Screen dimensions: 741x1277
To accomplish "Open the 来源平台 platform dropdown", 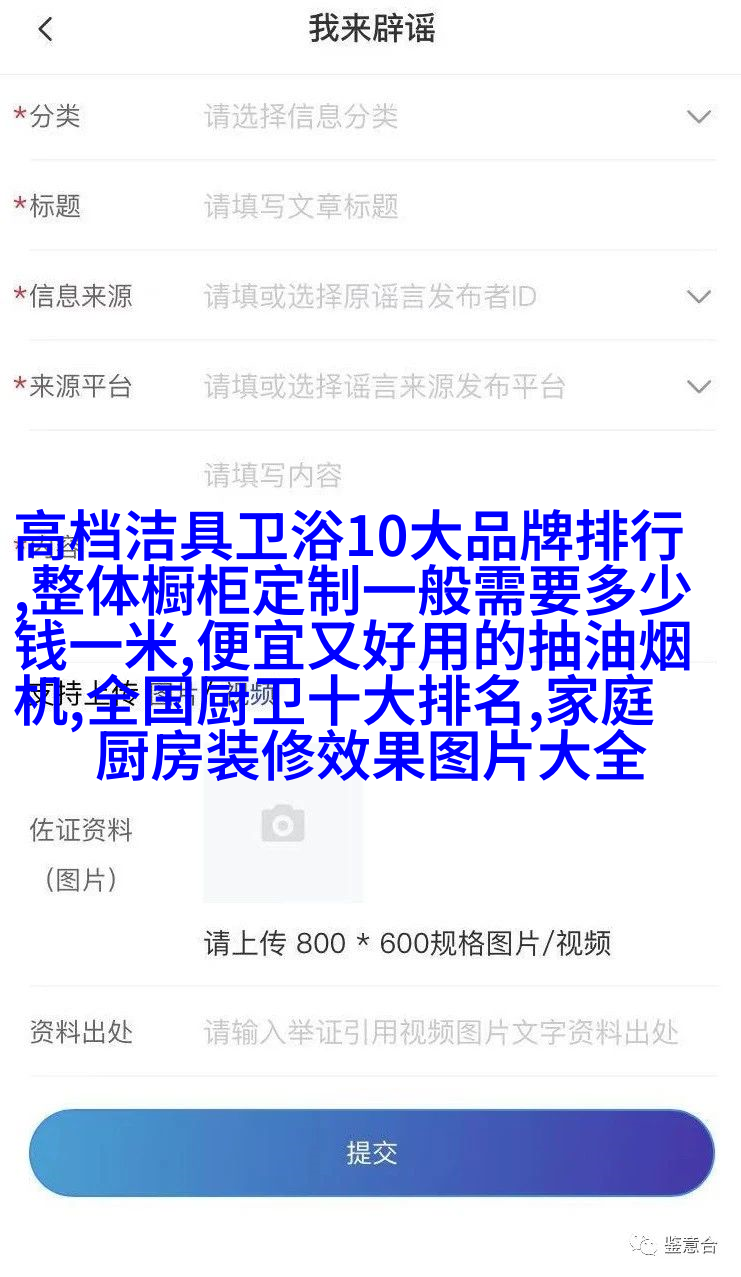I will [698, 387].
